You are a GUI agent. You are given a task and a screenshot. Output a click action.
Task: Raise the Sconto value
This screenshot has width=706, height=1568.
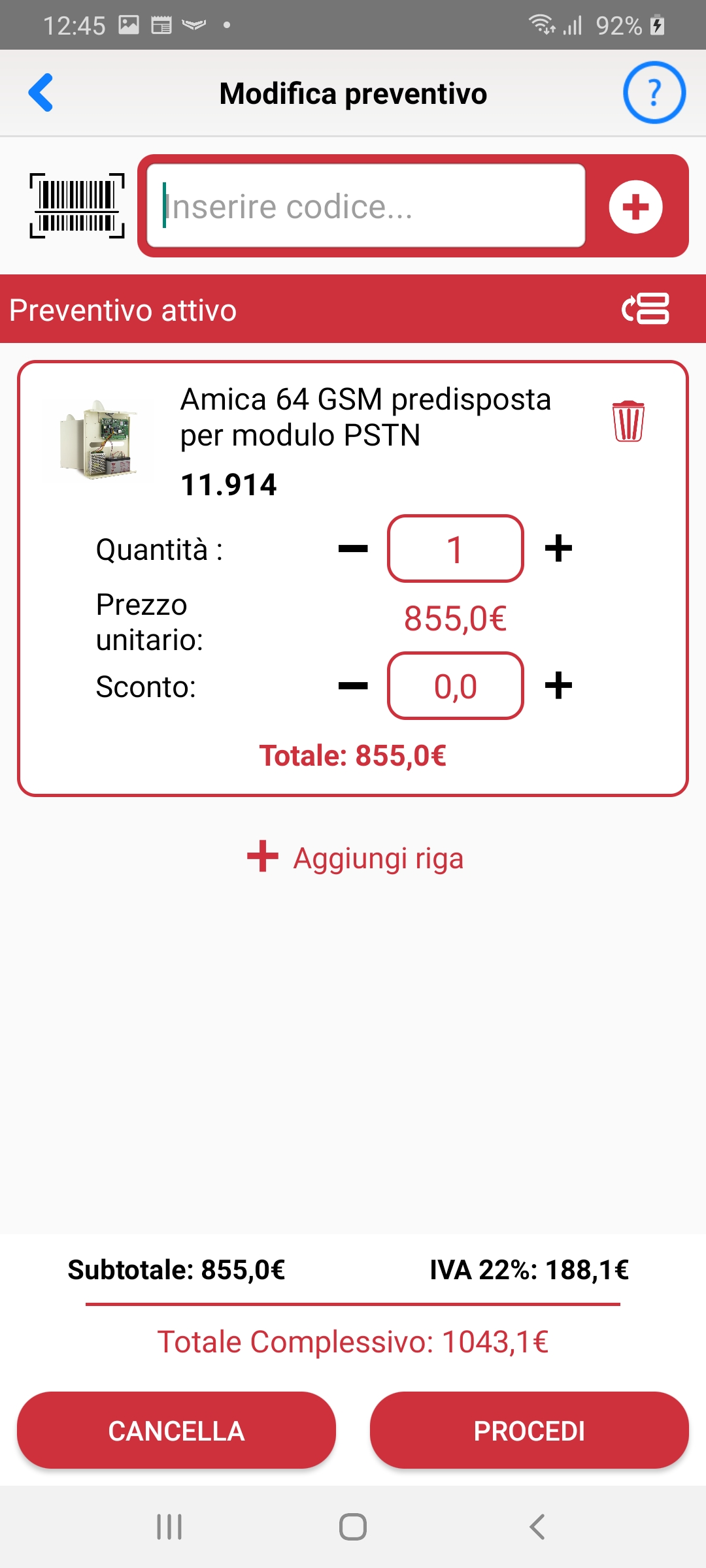(558, 686)
